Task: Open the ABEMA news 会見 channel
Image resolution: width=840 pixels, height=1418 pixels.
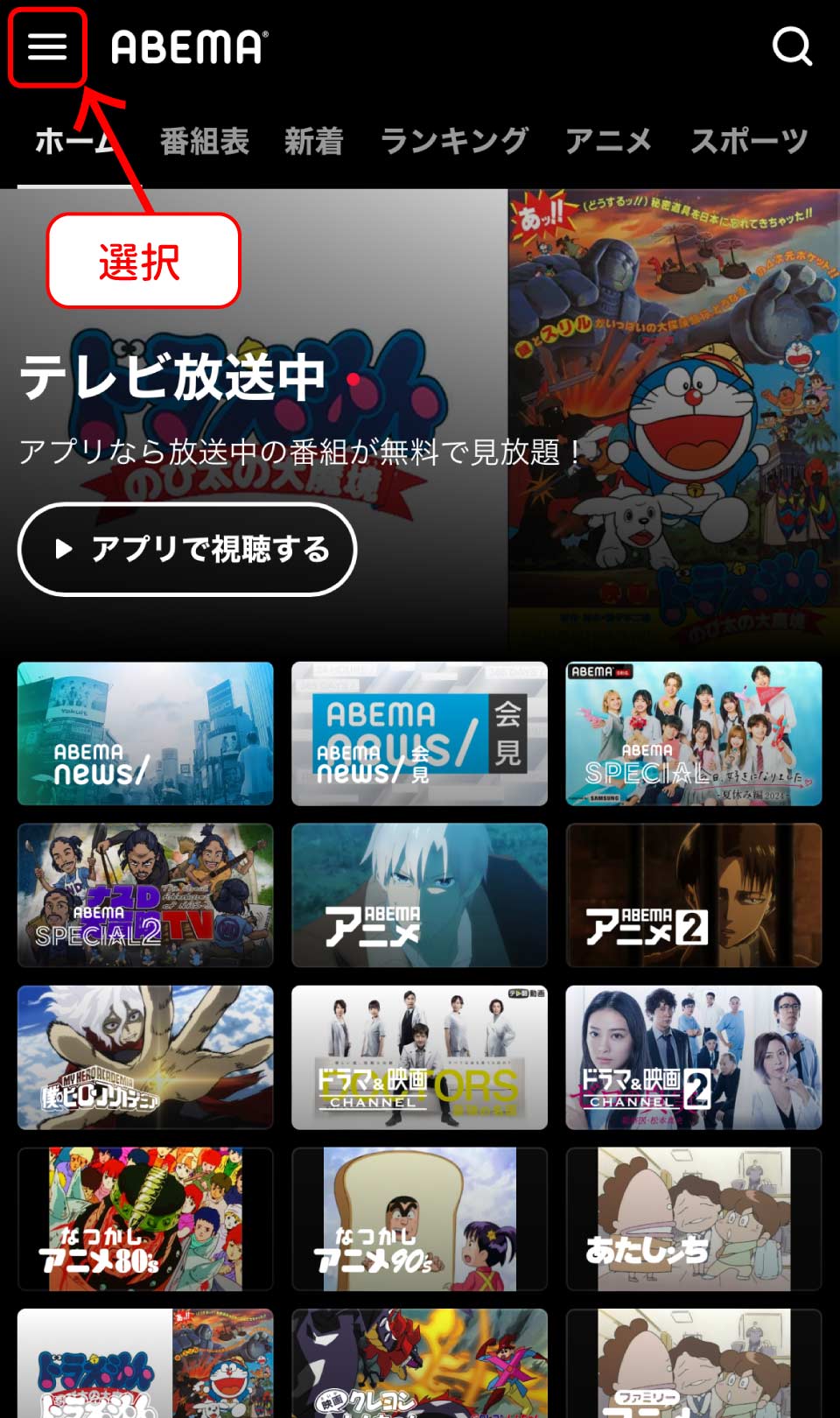Action: coord(419,734)
